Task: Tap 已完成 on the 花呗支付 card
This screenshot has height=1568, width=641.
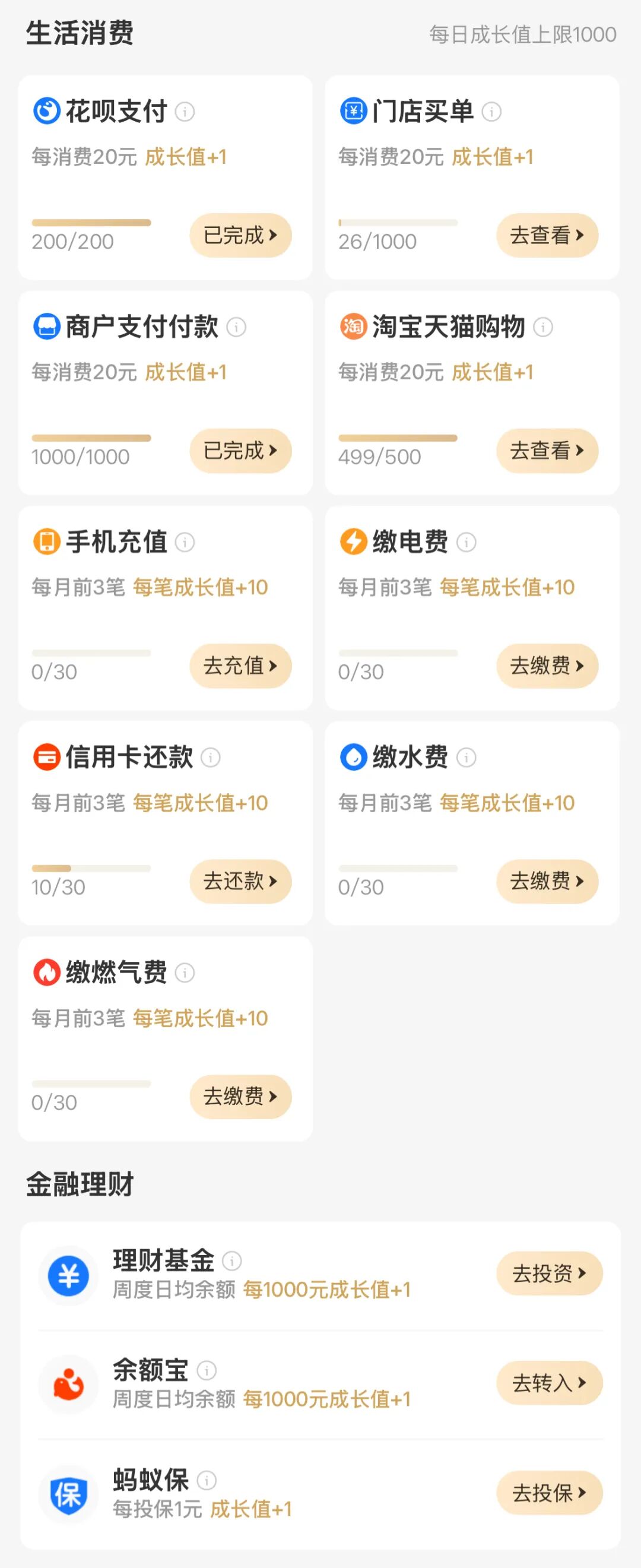Action: [x=240, y=235]
